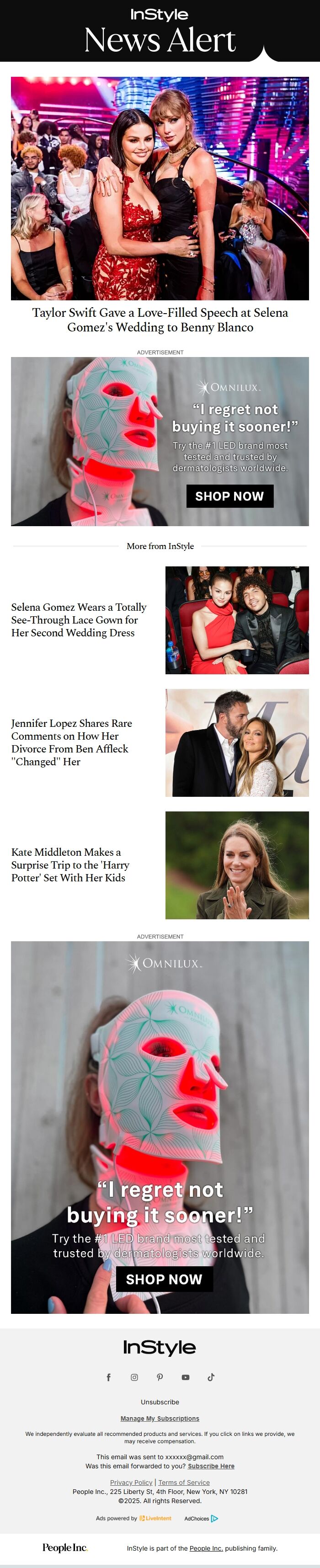Viewport: 320px width, 1568px height.
Task: Open Selena Gomez second wedding dress article
Action: click(x=79, y=619)
